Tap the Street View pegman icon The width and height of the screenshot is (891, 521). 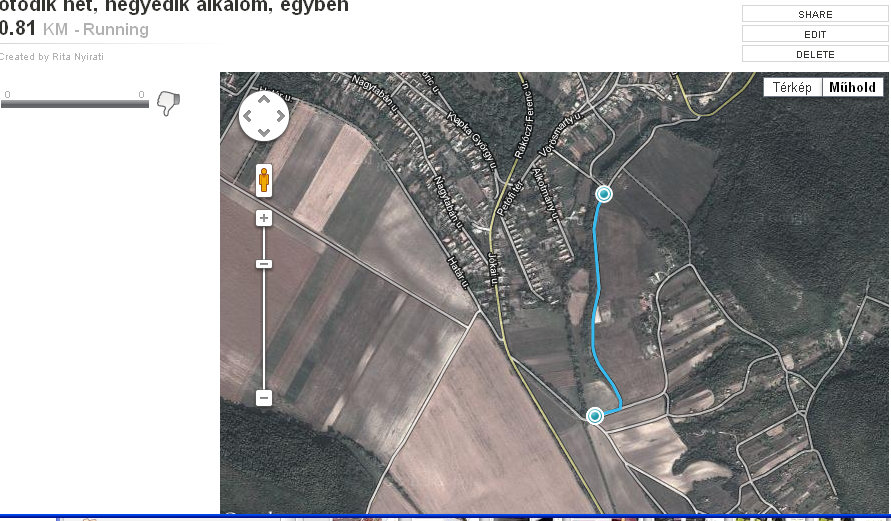pyautogui.click(x=264, y=181)
